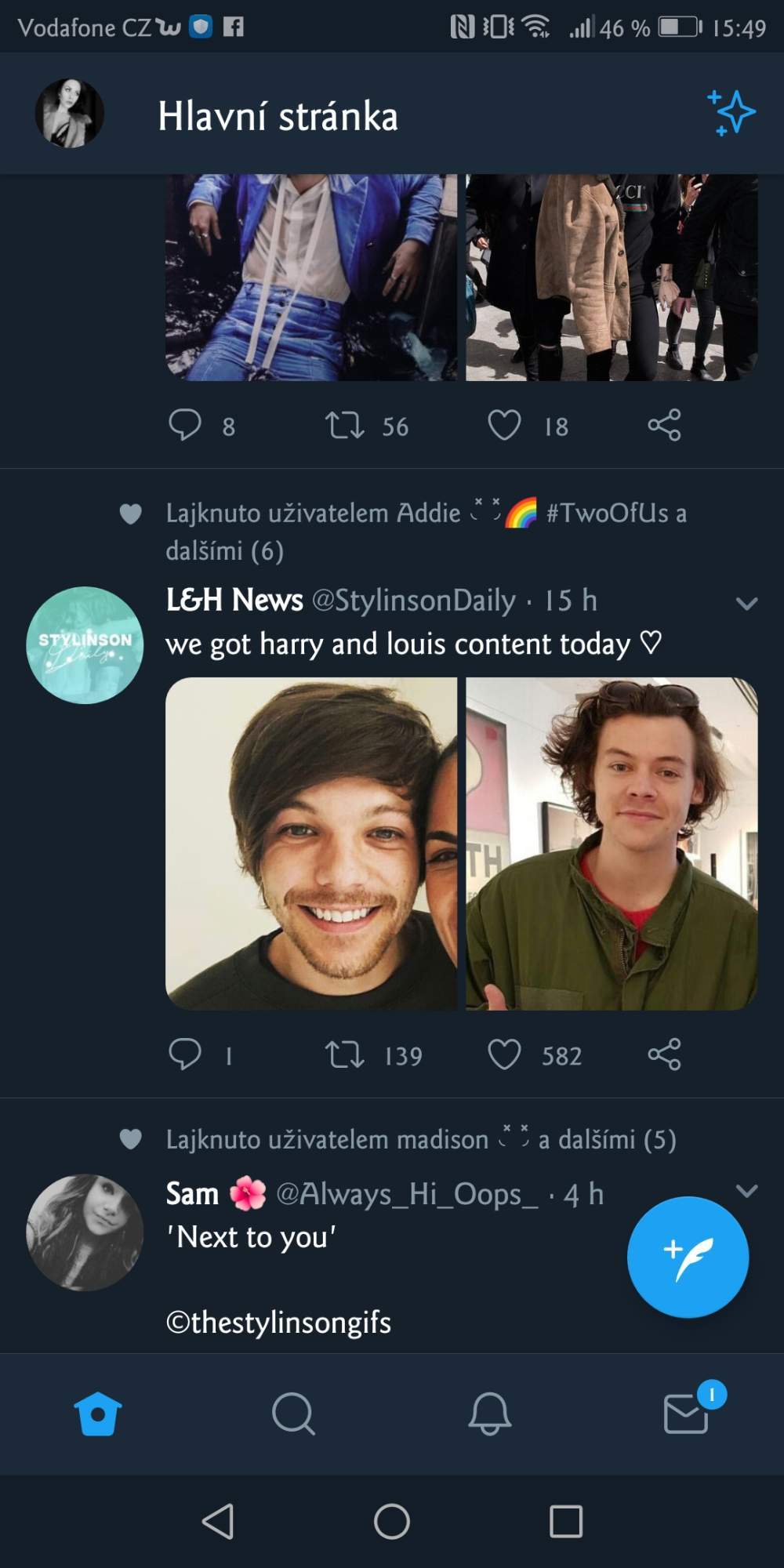784x1568 pixels.
Task: Open the Harry photo in L&H News tweet
Action: (612, 844)
